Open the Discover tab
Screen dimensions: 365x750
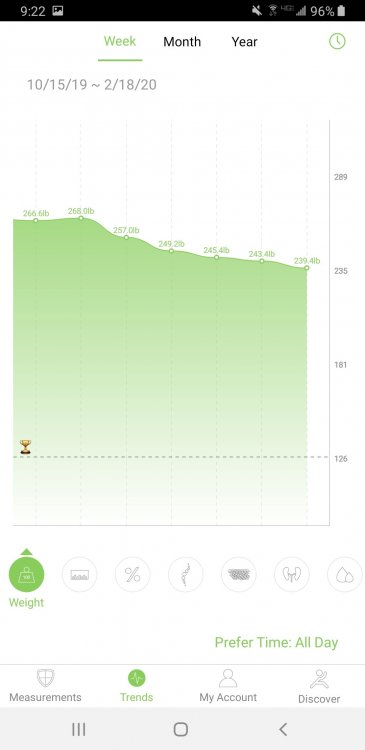(x=319, y=687)
